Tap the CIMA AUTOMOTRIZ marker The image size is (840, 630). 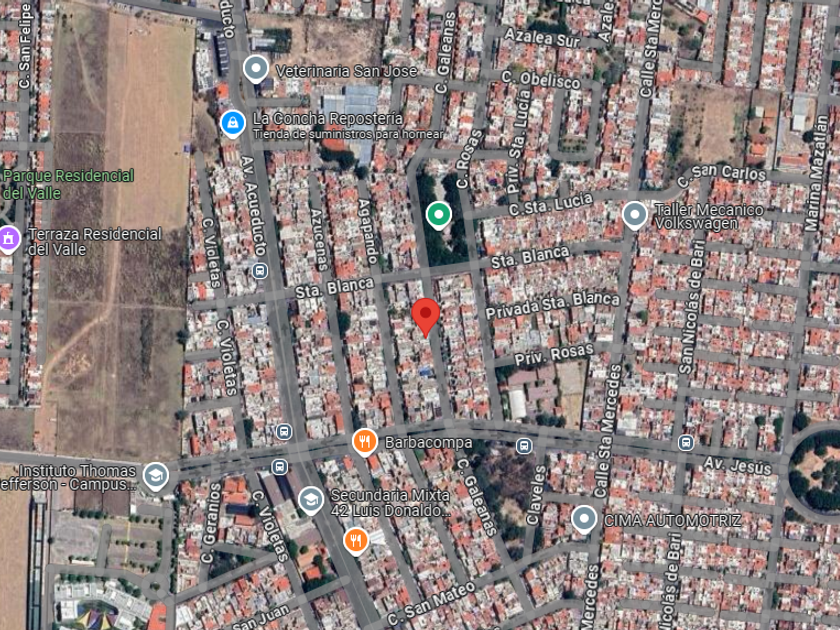tap(584, 520)
